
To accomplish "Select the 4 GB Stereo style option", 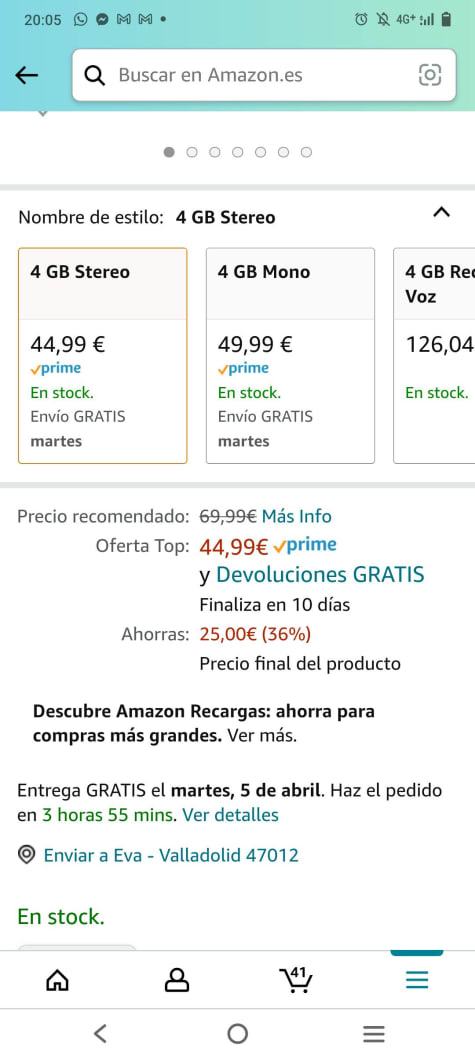I will click(x=103, y=355).
